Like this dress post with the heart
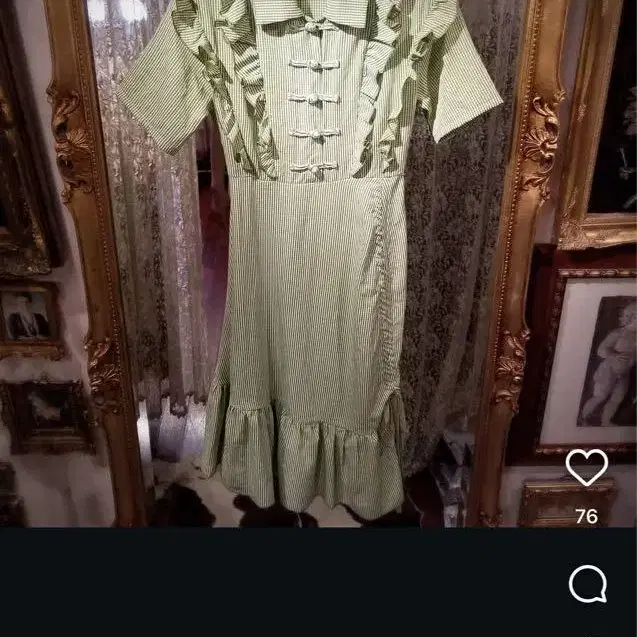This screenshot has width=637, height=637. click(587, 467)
